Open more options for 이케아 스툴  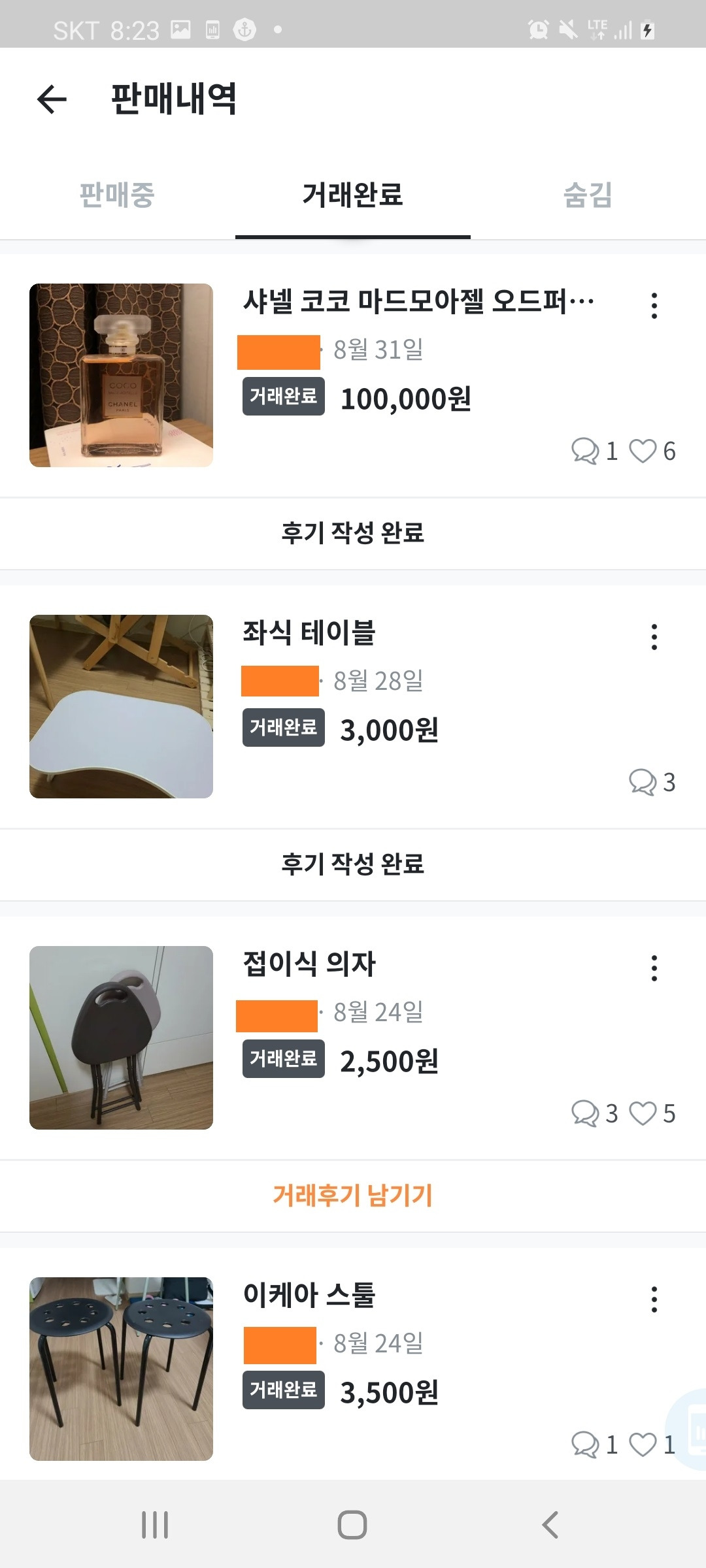pos(654,1299)
